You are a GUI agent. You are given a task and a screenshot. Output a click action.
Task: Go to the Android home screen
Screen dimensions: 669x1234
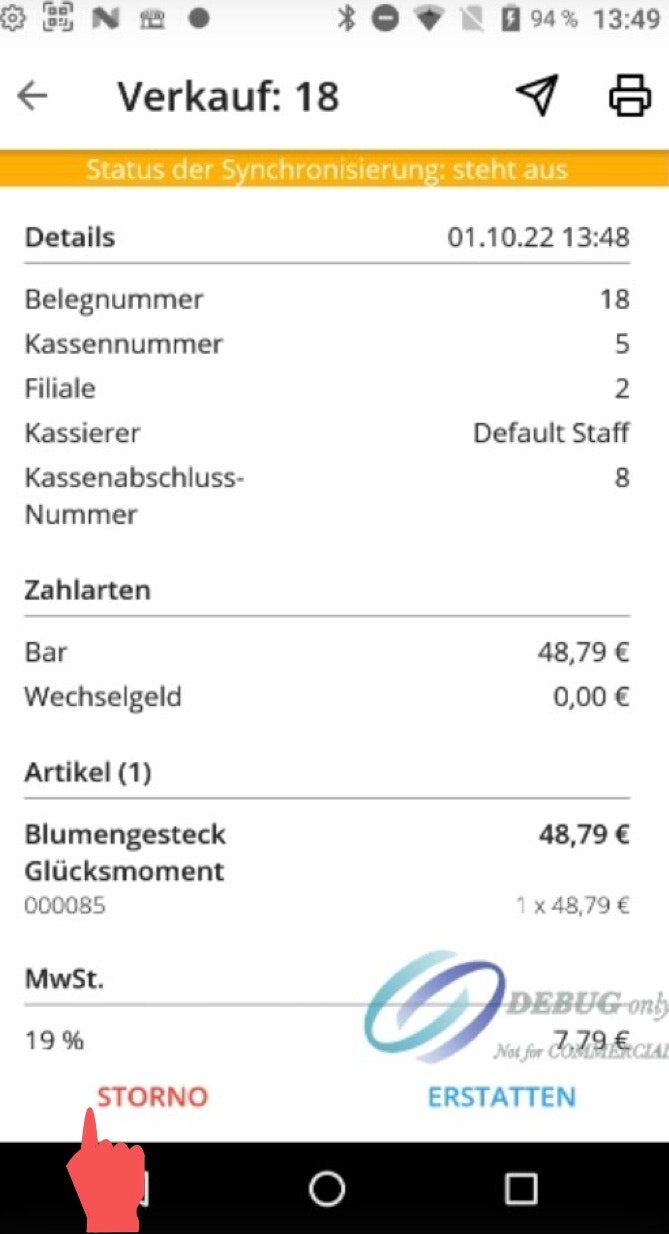coord(327,1188)
